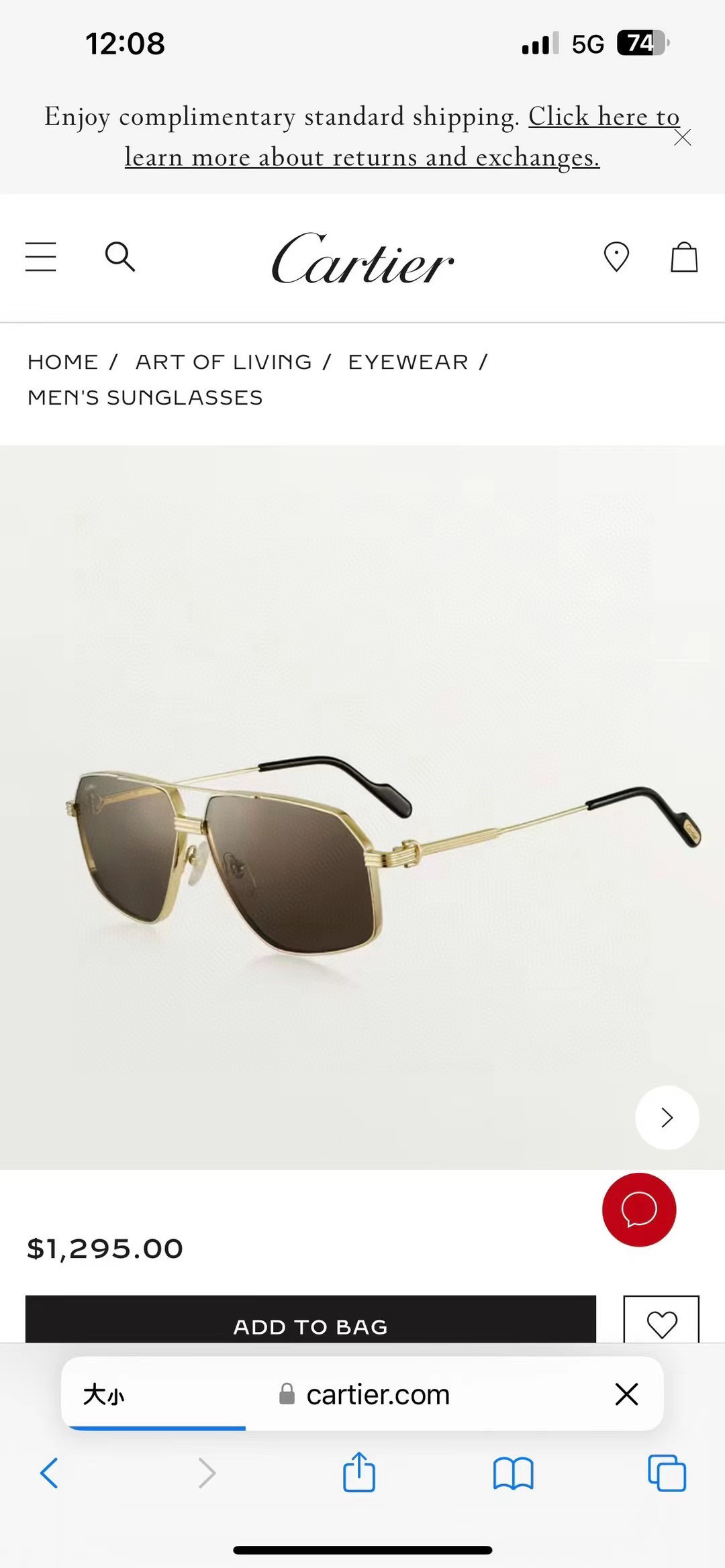Stop loading the page

pyautogui.click(x=626, y=1394)
